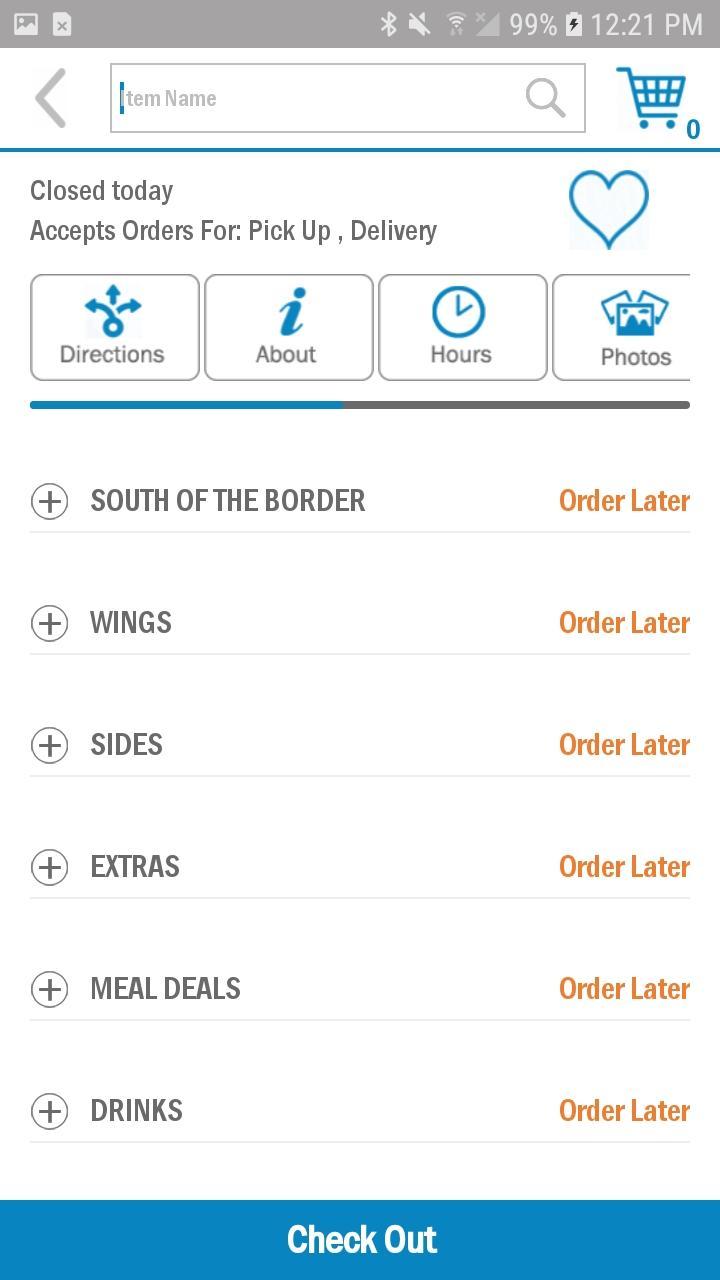The image size is (720, 1280).
Task: Open Directions
Action: pyautogui.click(x=115, y=328)
